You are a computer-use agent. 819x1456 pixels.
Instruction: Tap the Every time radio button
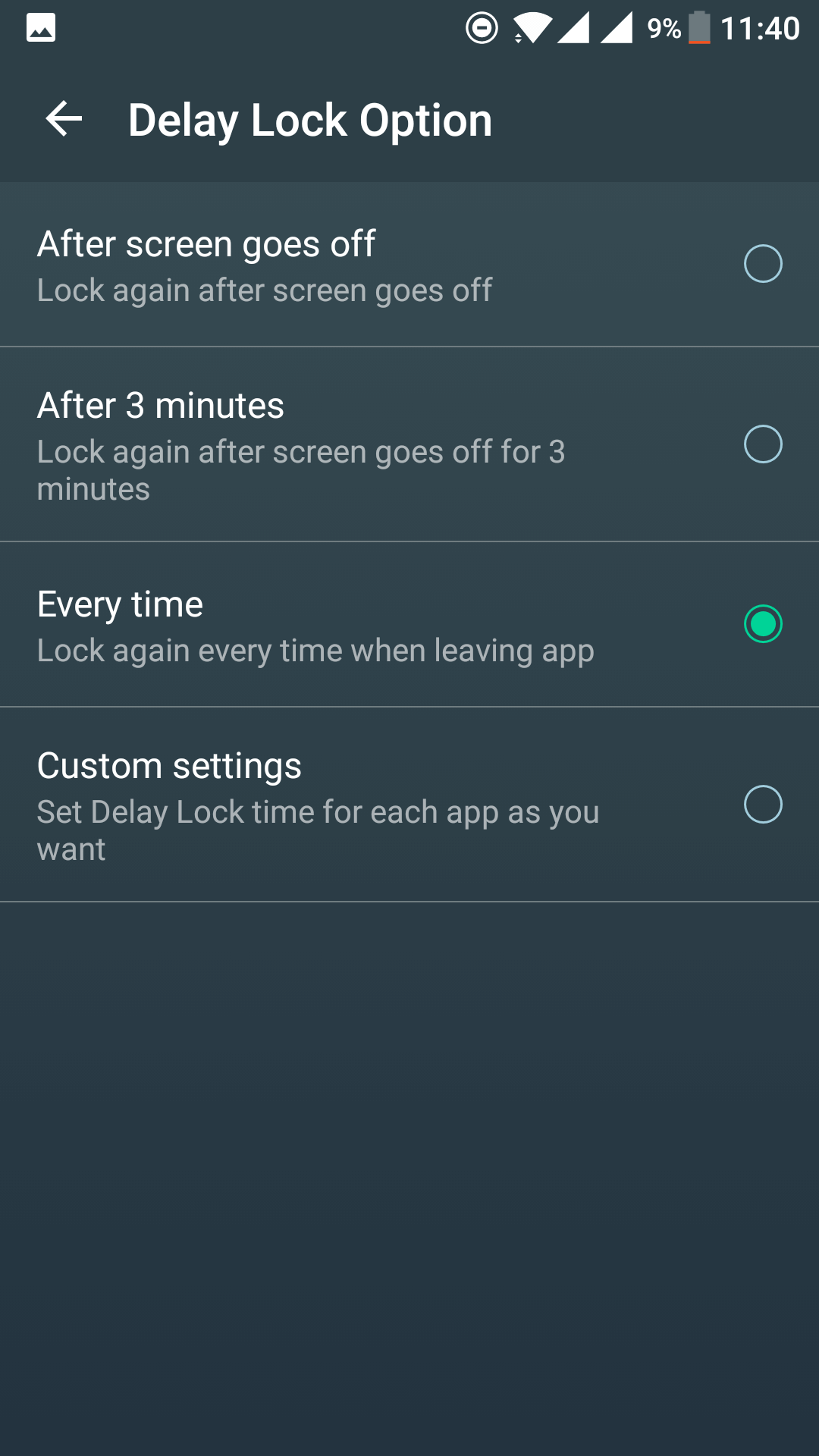tap(763, 624)
